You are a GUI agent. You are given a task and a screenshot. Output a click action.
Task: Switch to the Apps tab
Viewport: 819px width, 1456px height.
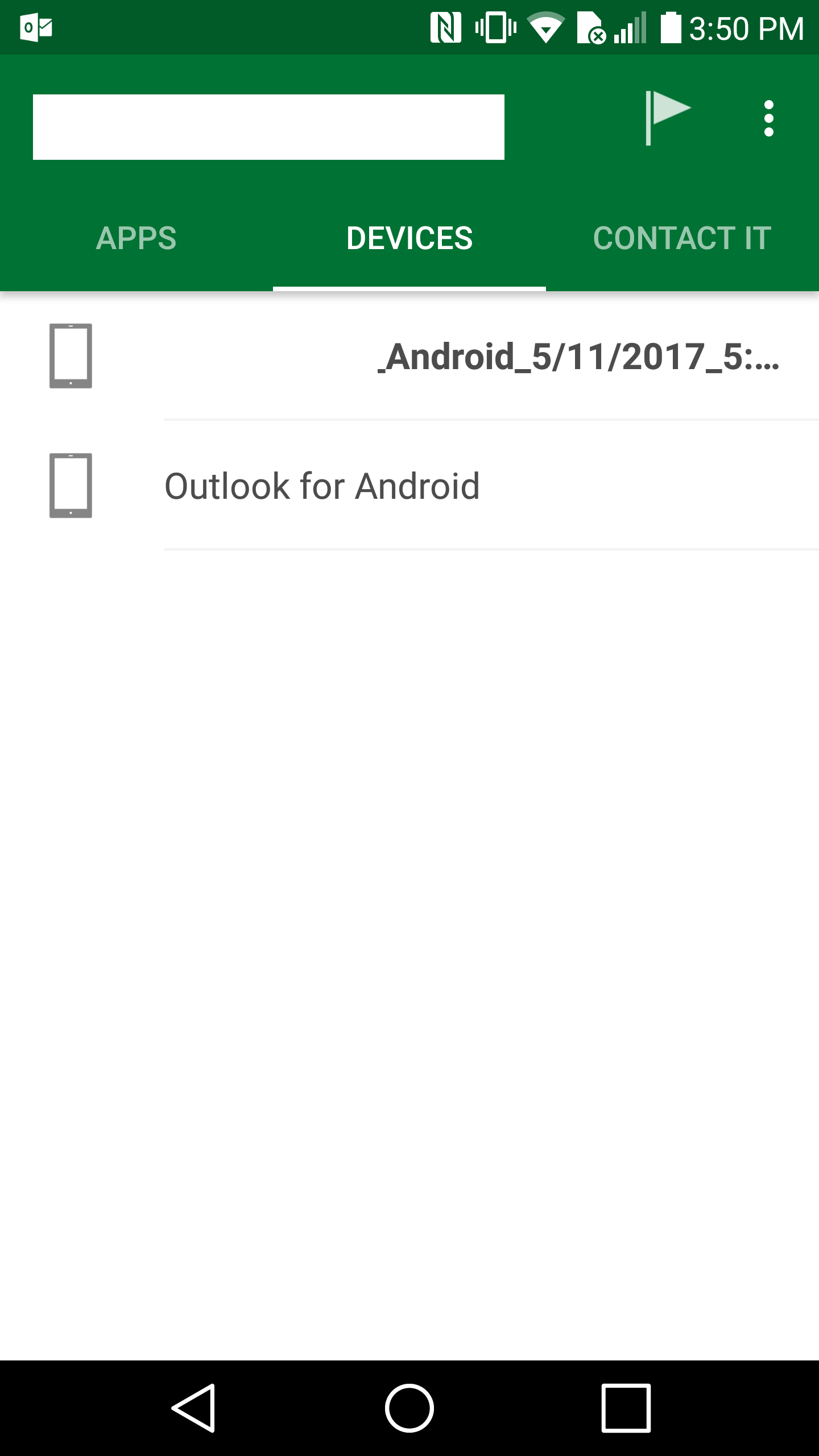click(136, 238)
